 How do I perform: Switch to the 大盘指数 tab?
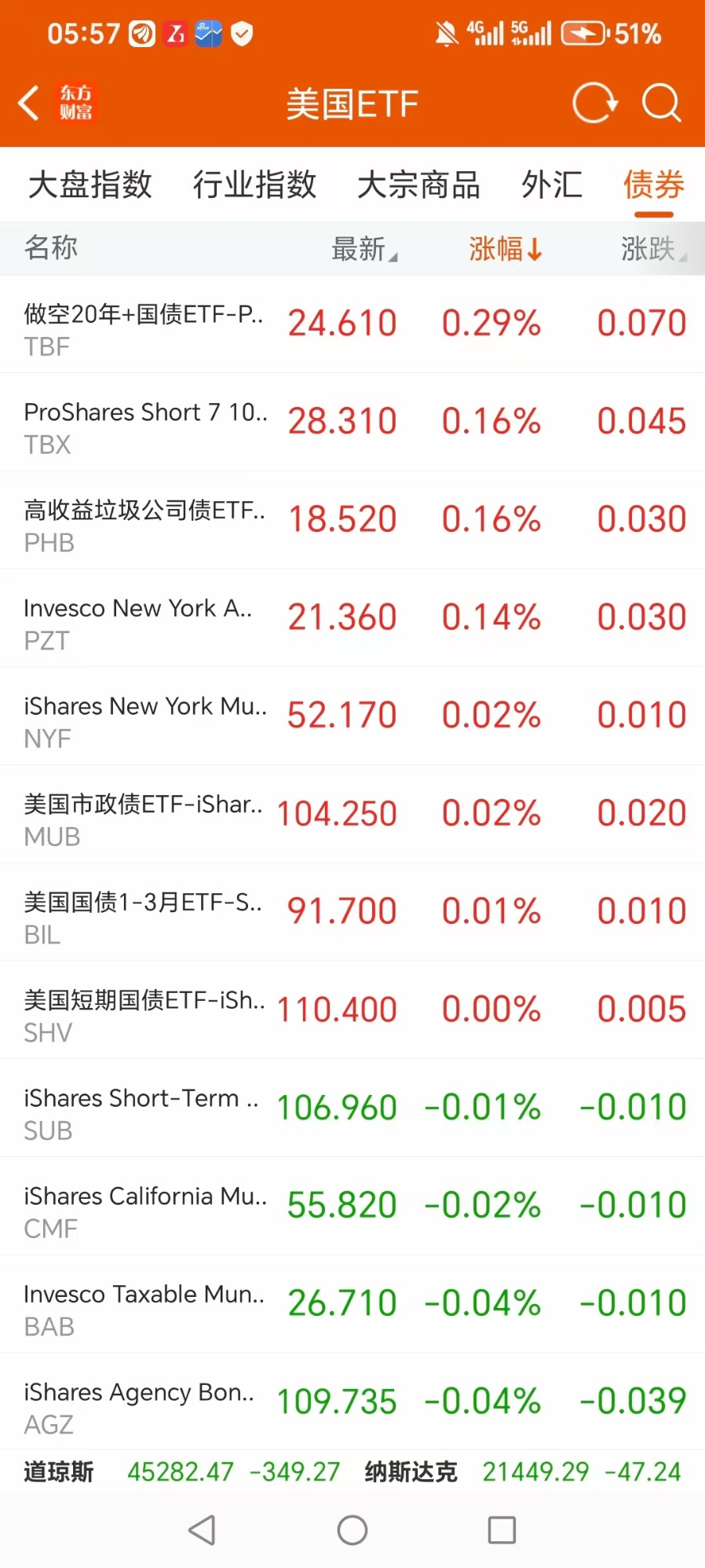point(90,185)
